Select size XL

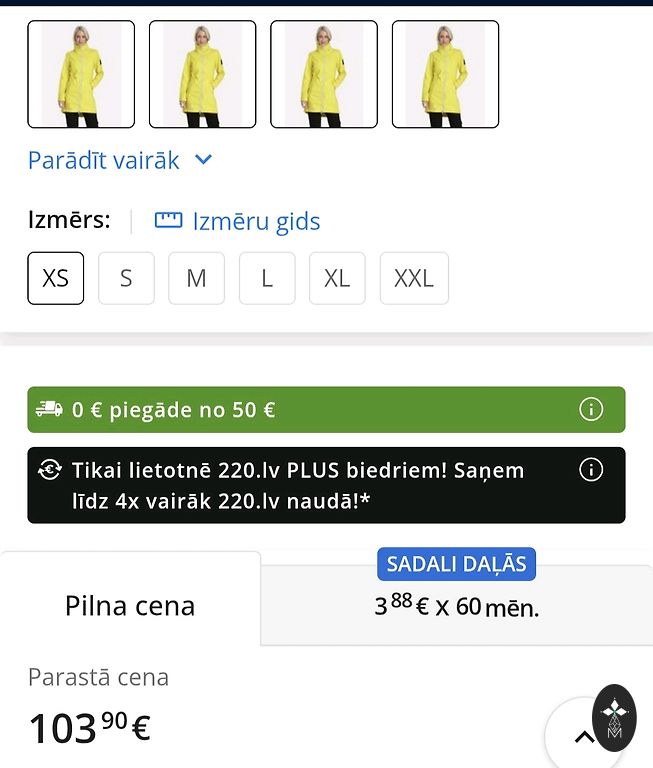point(337,278)
